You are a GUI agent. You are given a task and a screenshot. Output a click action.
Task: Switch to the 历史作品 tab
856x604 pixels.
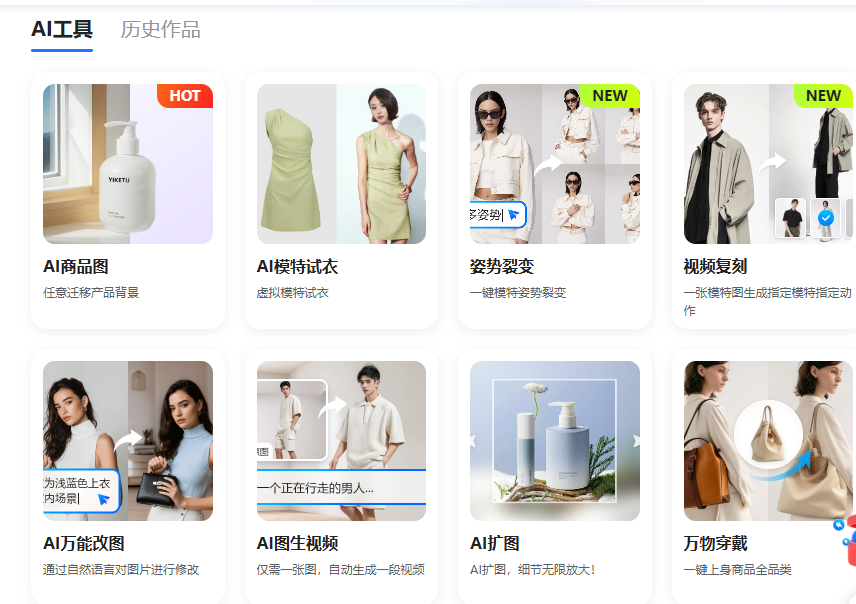pyautogui.click(x=160, y=30)
